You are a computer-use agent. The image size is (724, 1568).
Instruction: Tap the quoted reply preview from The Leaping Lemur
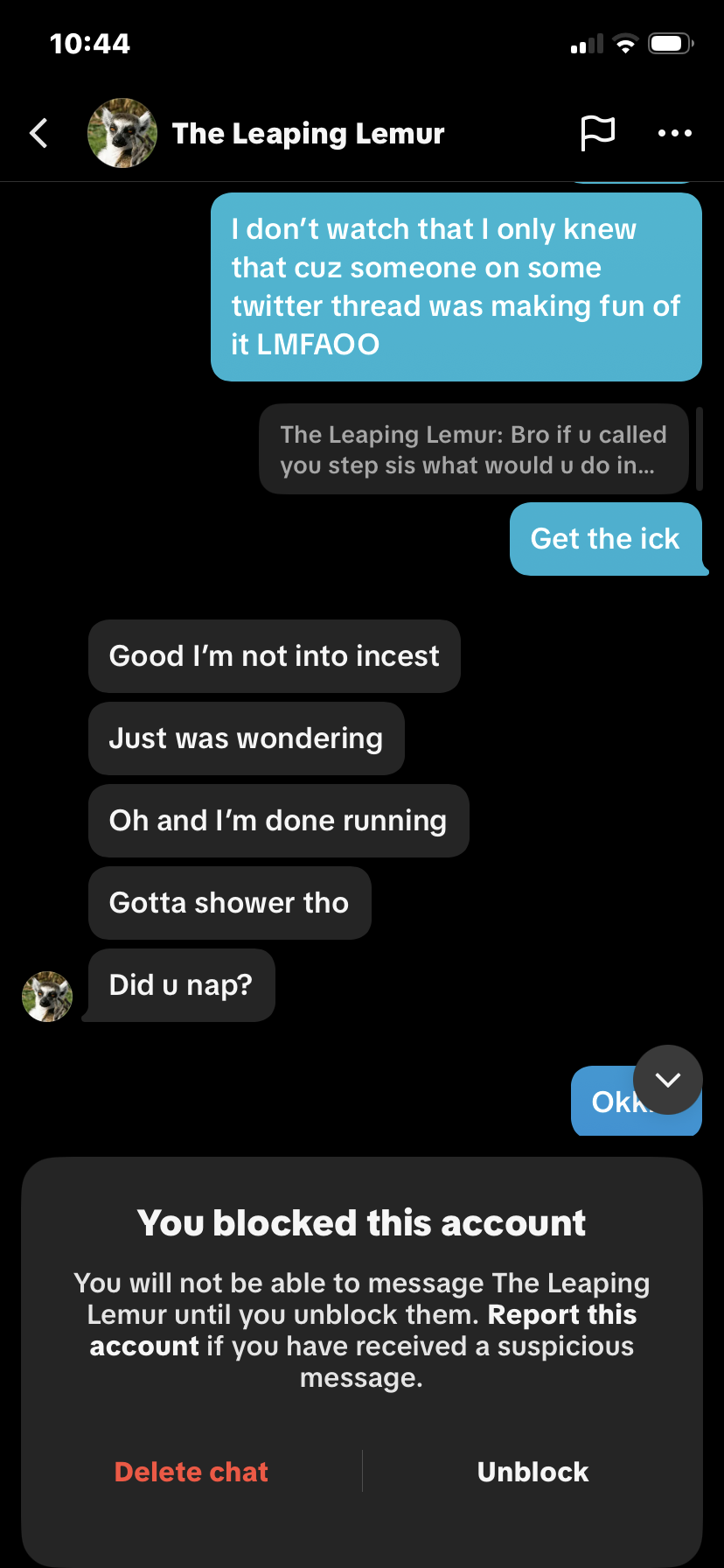coord(474,450)
